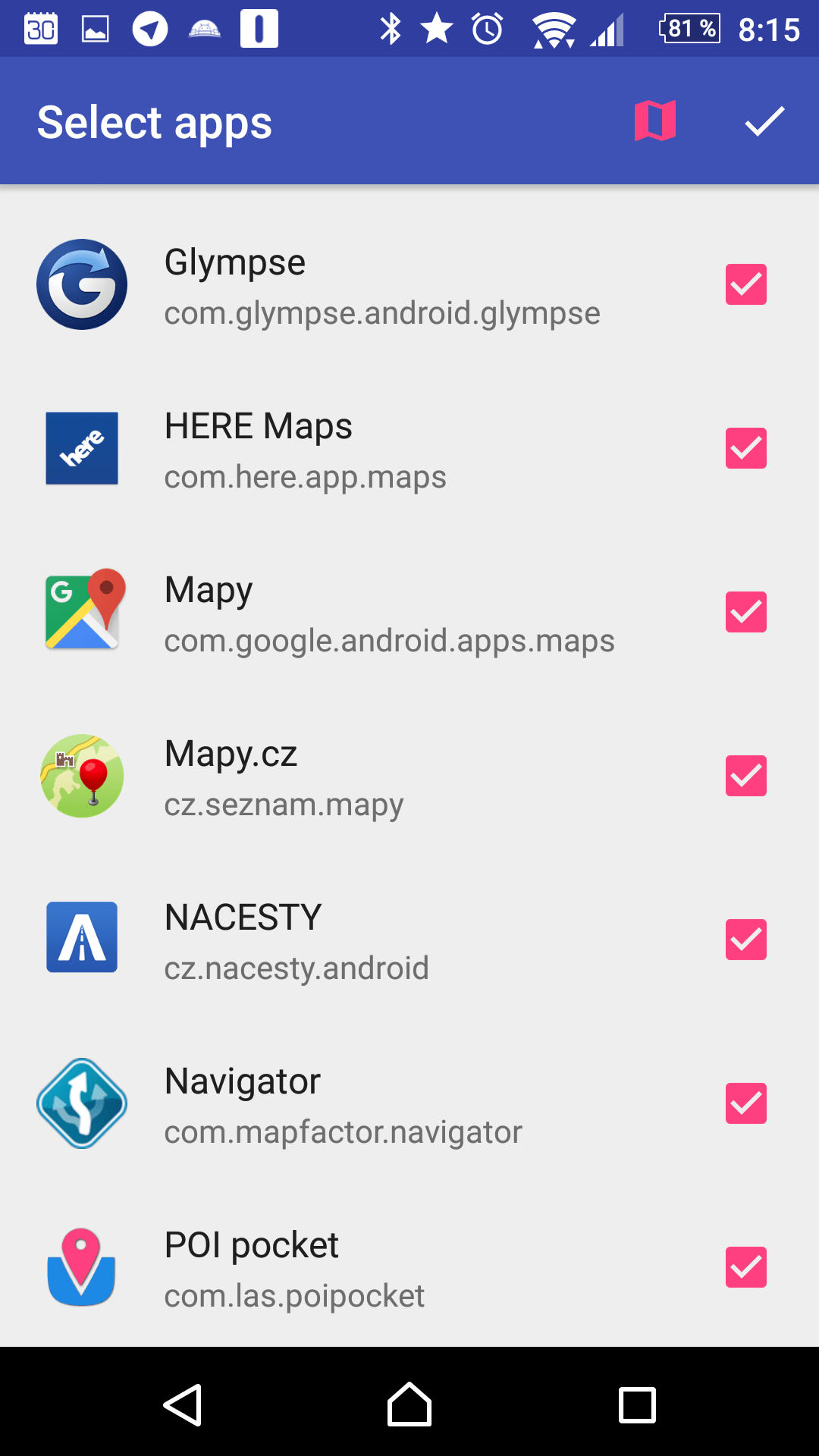Deselect Mapy (Google Maps) checkbox
This screenshot has height=1456, width=819.
(746, 612)
